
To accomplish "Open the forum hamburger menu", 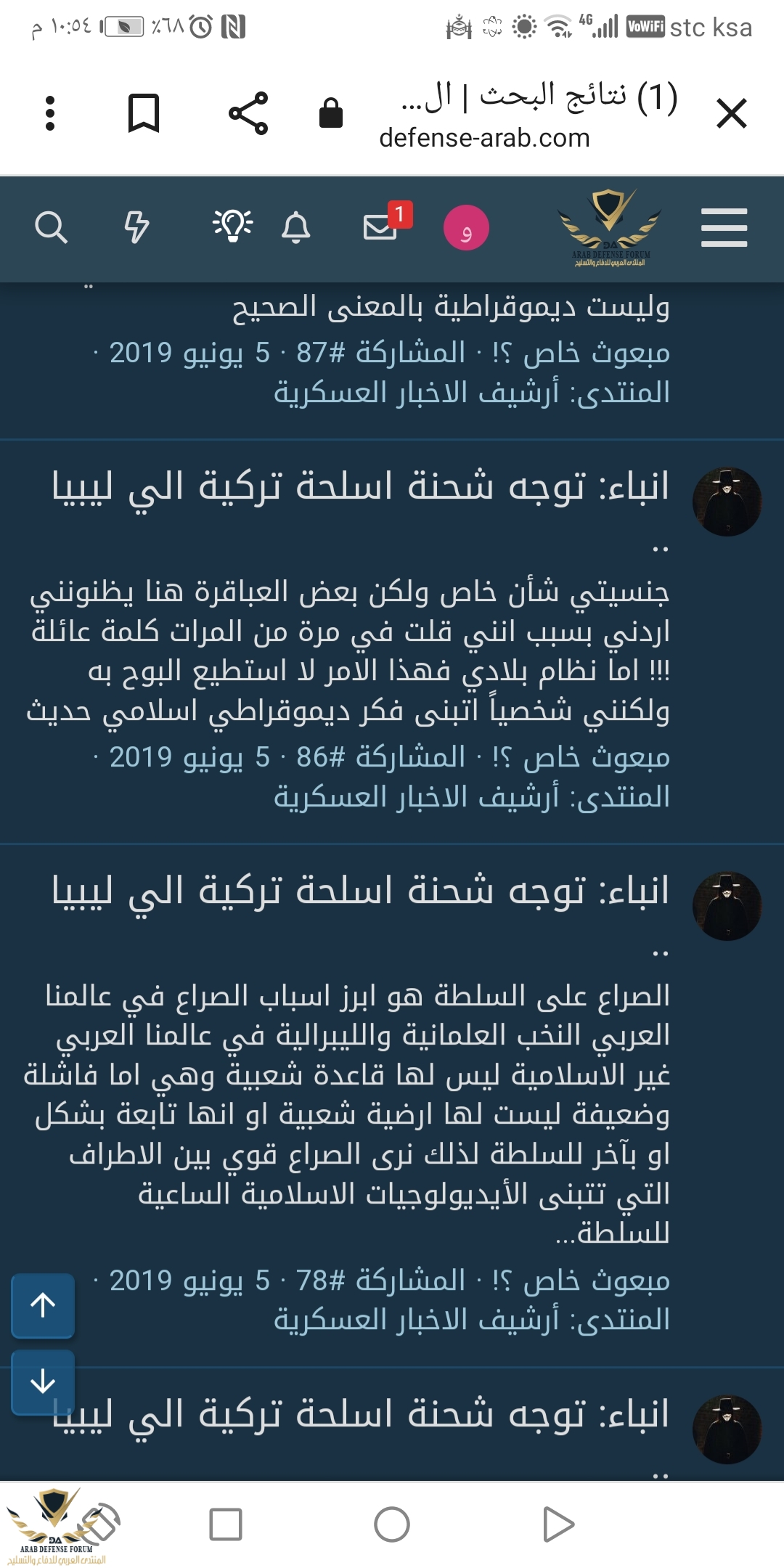I will click(724, 227).
